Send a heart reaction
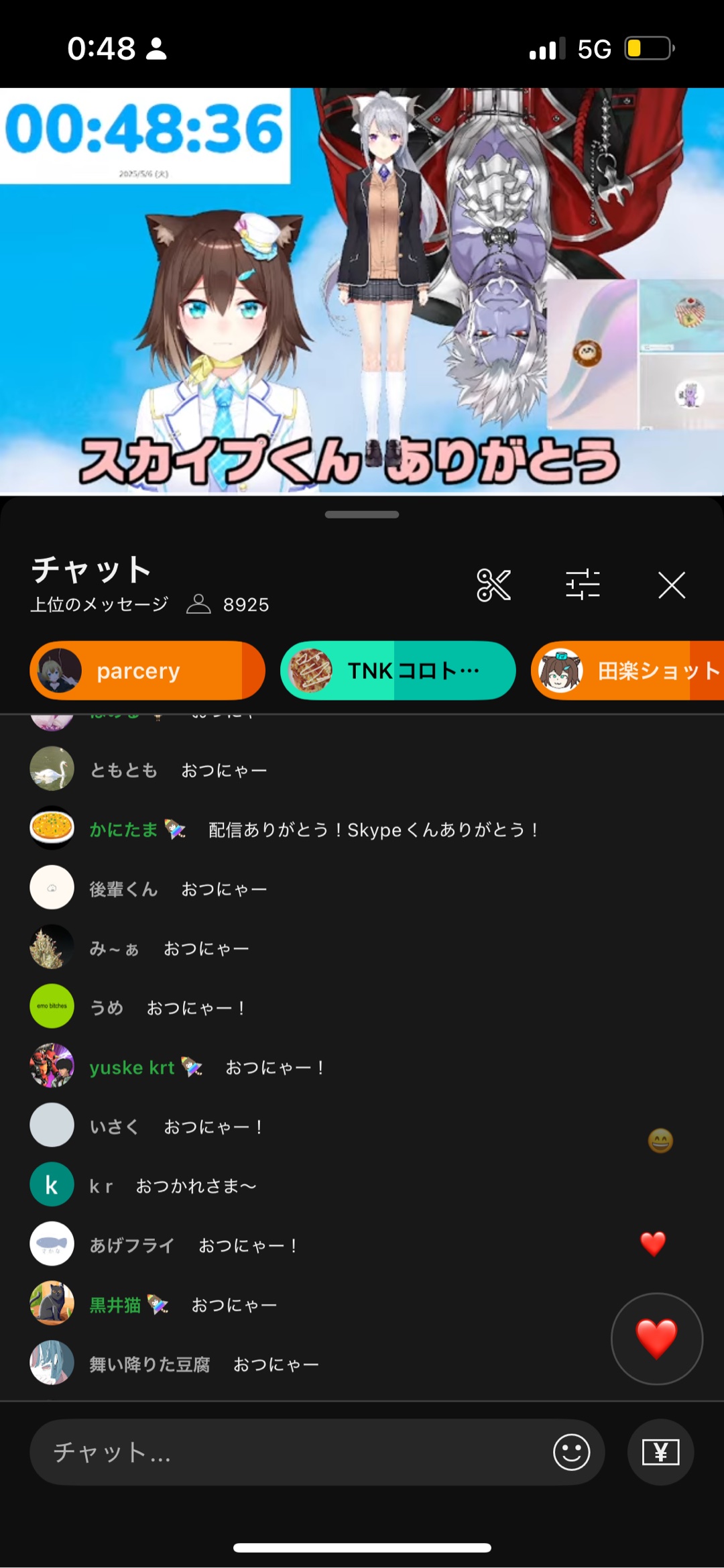The image size is (724, 1568). (656, 1339)
